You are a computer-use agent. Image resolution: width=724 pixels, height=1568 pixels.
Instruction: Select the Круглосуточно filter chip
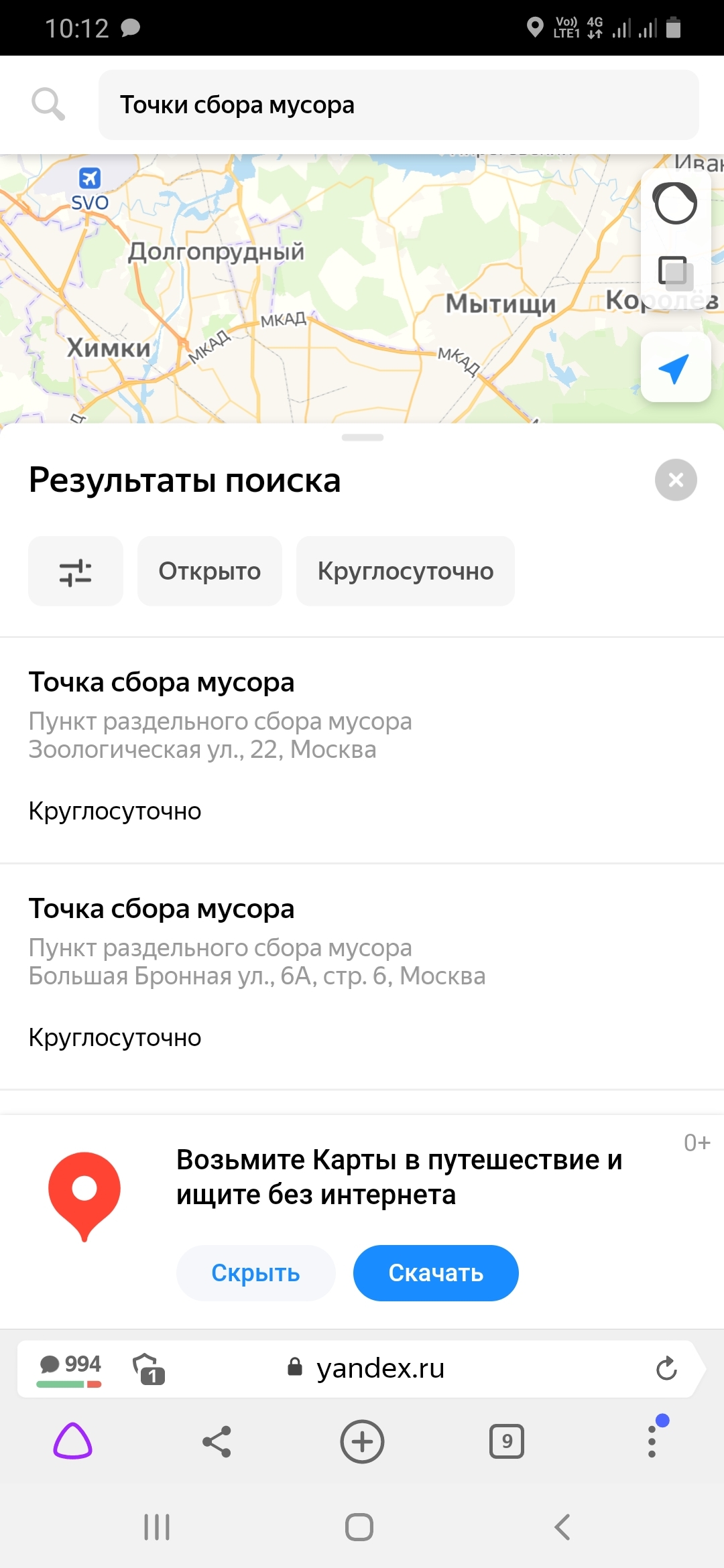(405, 572)
